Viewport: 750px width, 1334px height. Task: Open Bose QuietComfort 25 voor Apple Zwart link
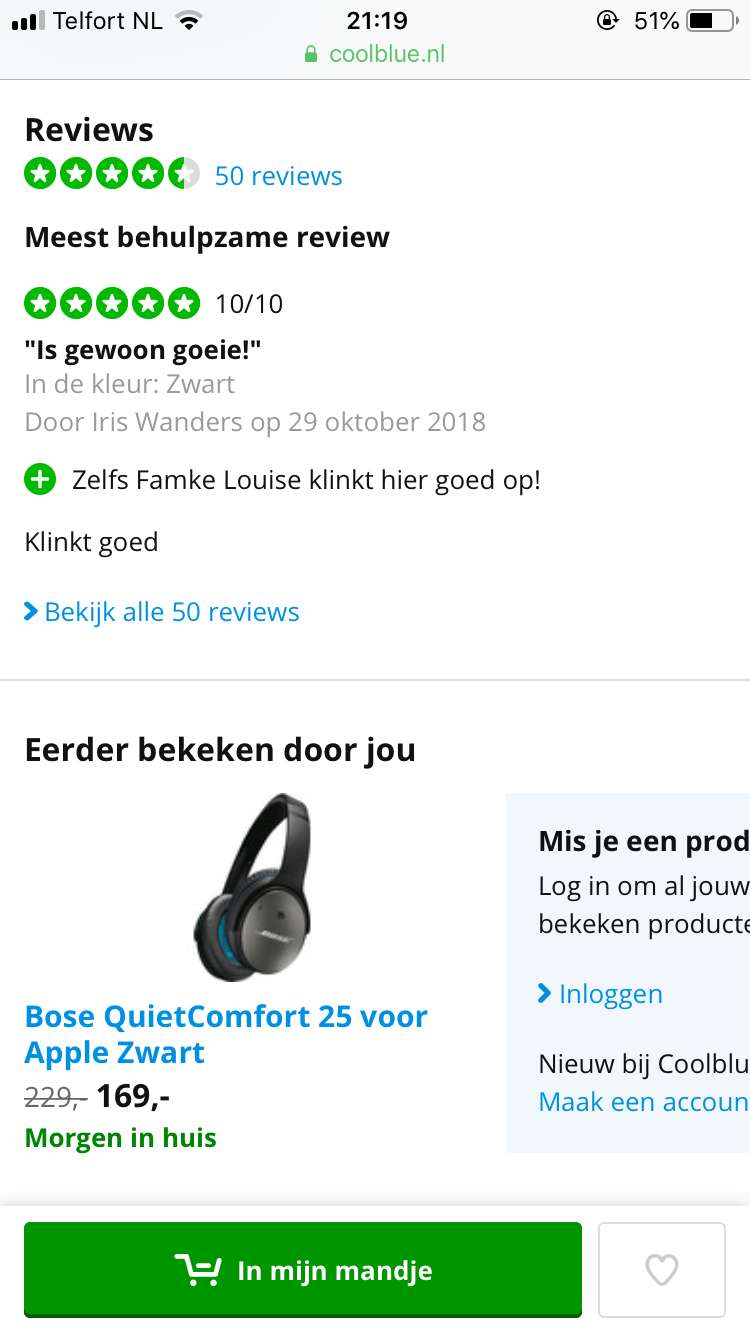(x=226, y=1034)
